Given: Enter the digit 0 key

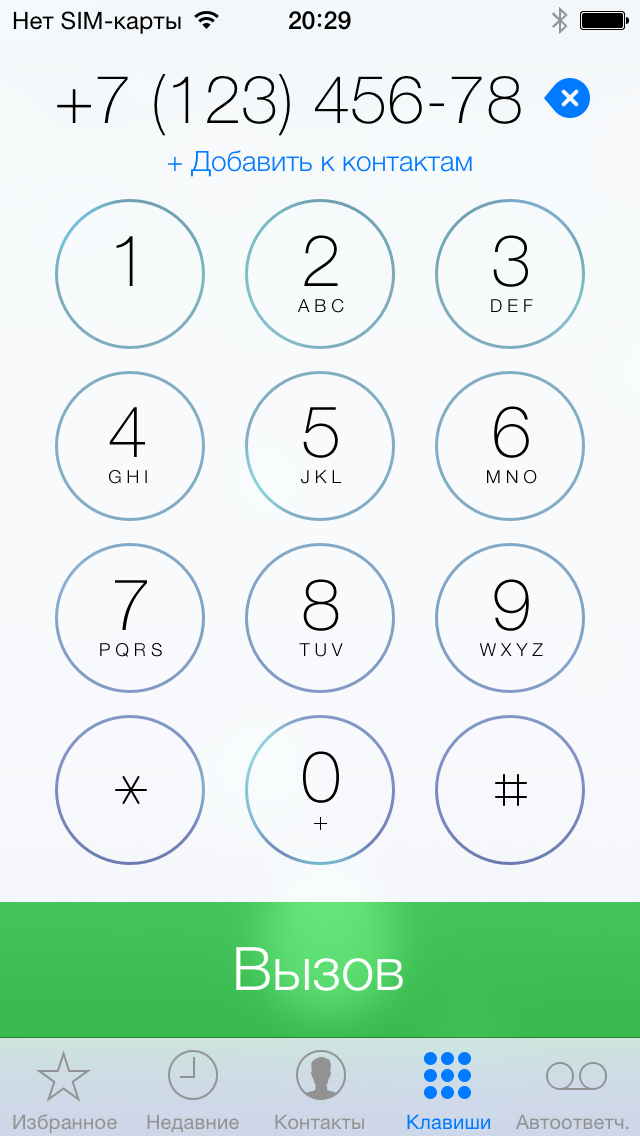Looking at the screenshot, I should click(x=320, y=790).
